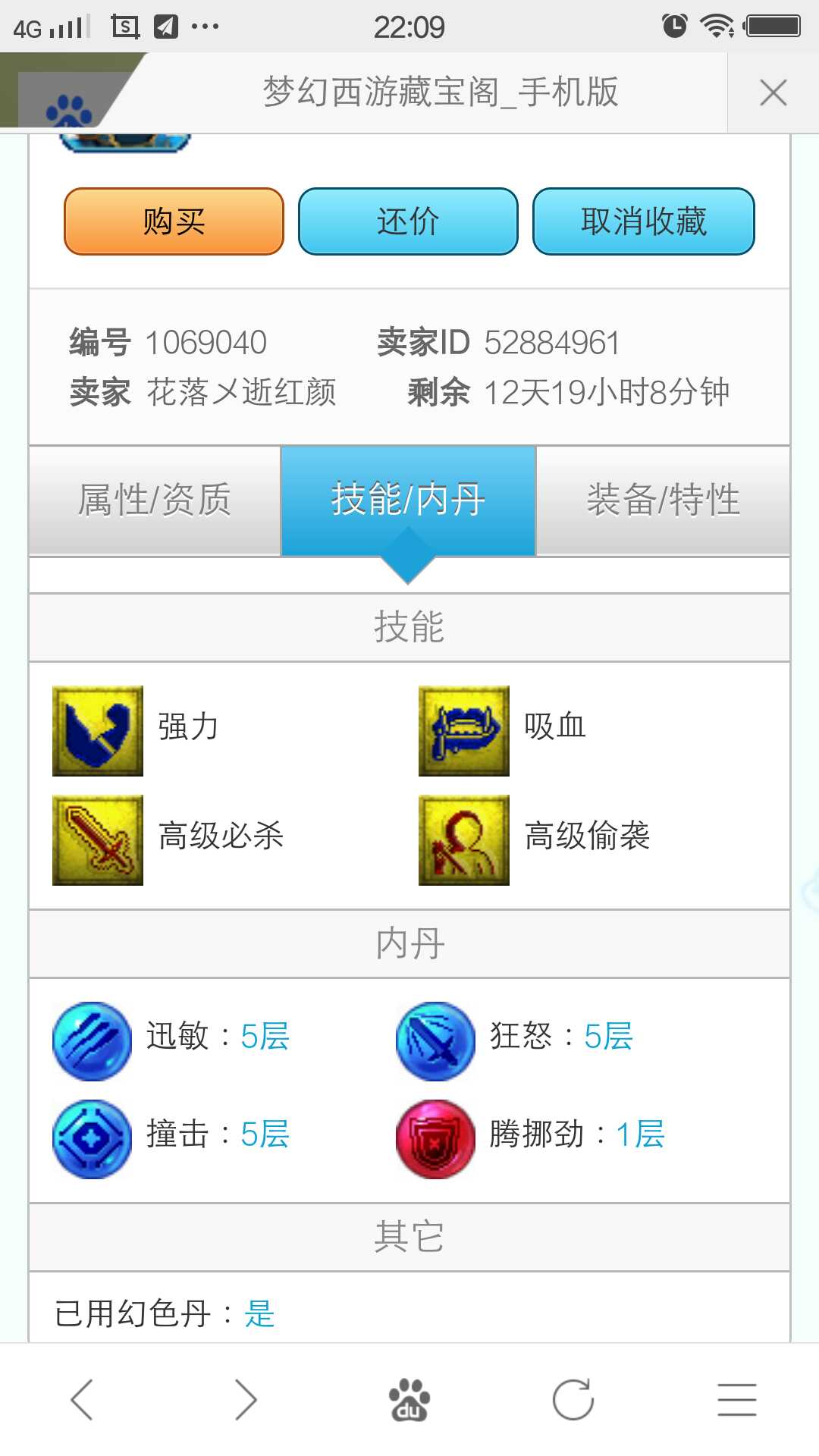Tap 取消收藏 to remove from favorites

point(643,221)
